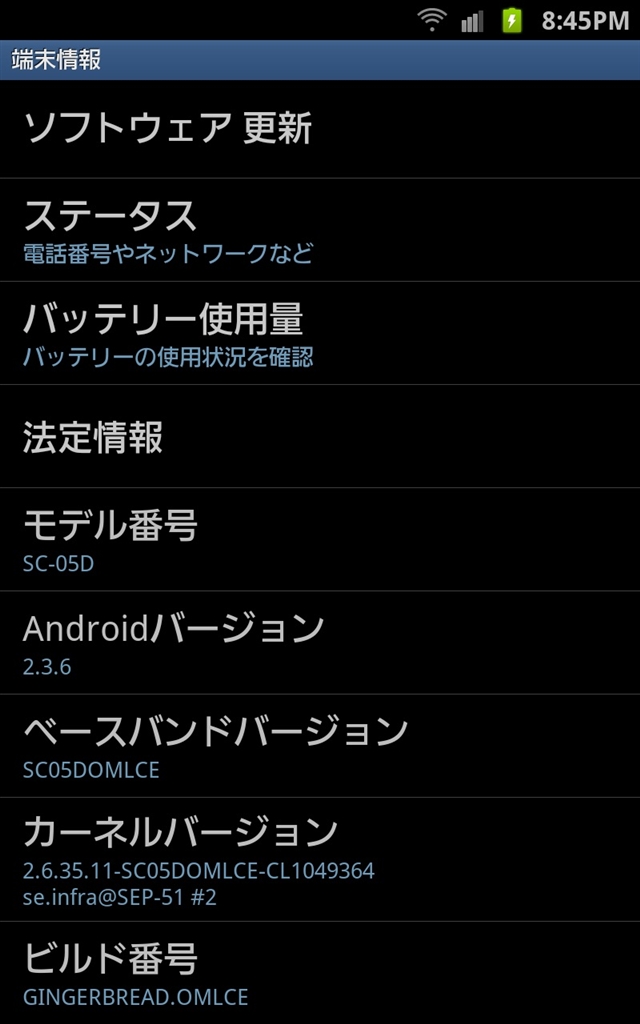The image size is (640, 1024).
Task: Tap the モデル番号 SC-05D row
Action: [320, 540]
